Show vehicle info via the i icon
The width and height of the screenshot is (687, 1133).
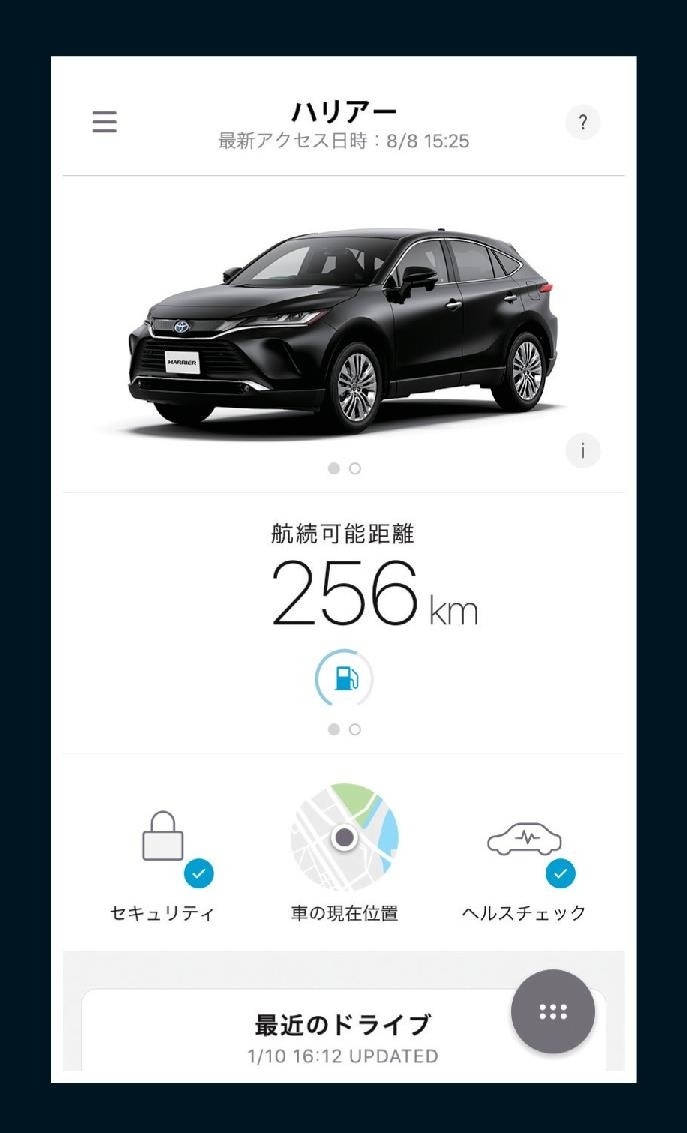tap(583, 450)
